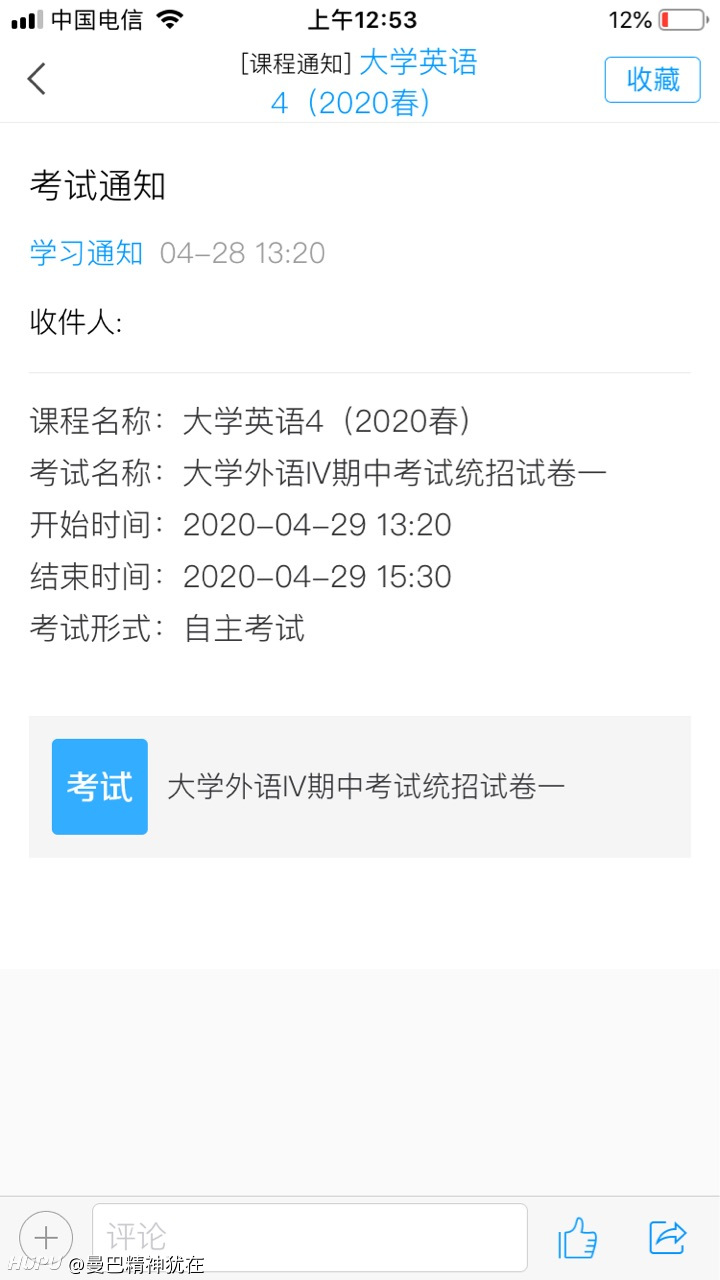Tap the 收藏 button to bookmark this notice
The image size is (720, 1280).
pyautogui.click(x=652, y=80)
